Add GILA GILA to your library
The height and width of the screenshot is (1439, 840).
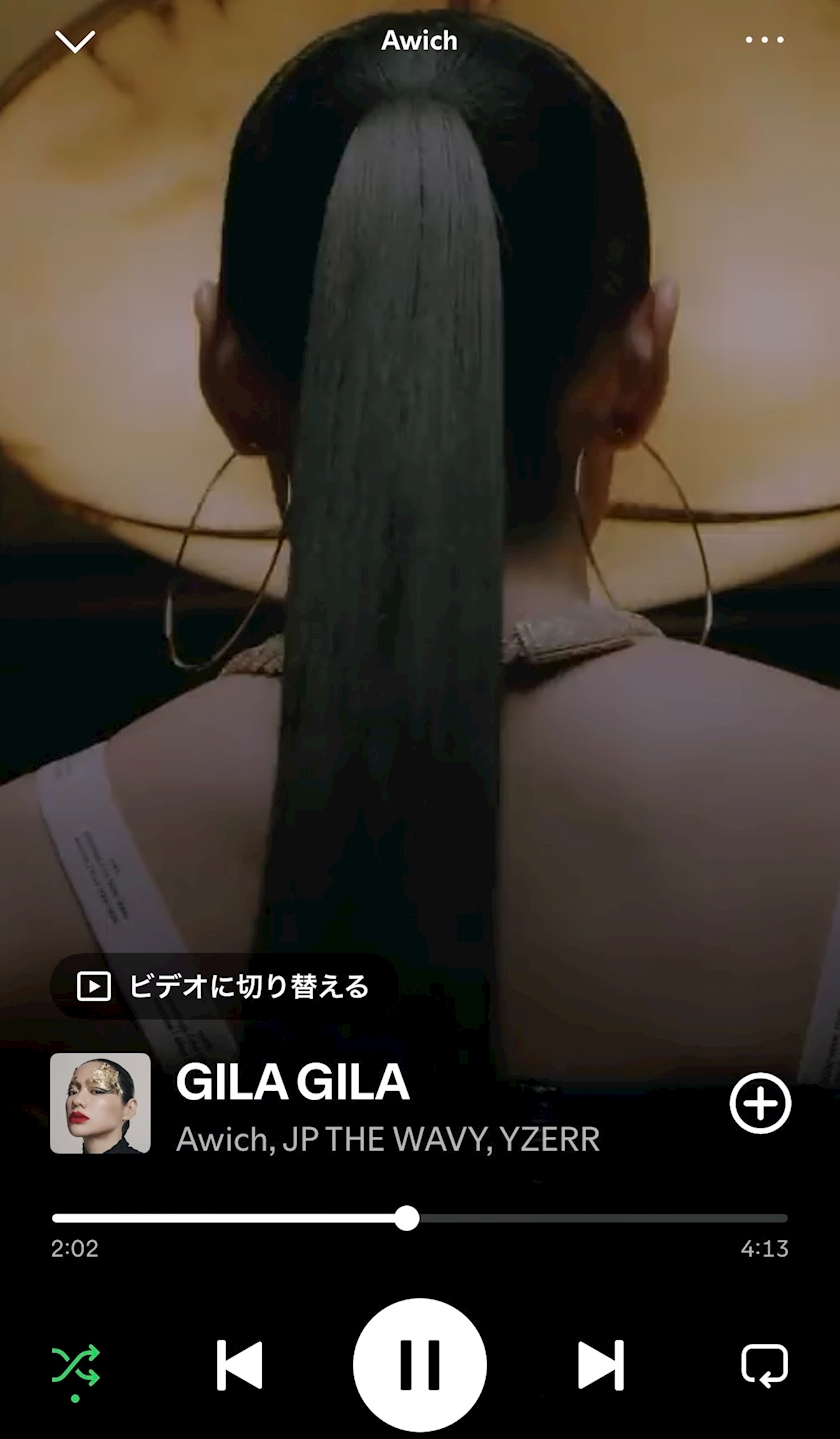(x=761, y=1103)
